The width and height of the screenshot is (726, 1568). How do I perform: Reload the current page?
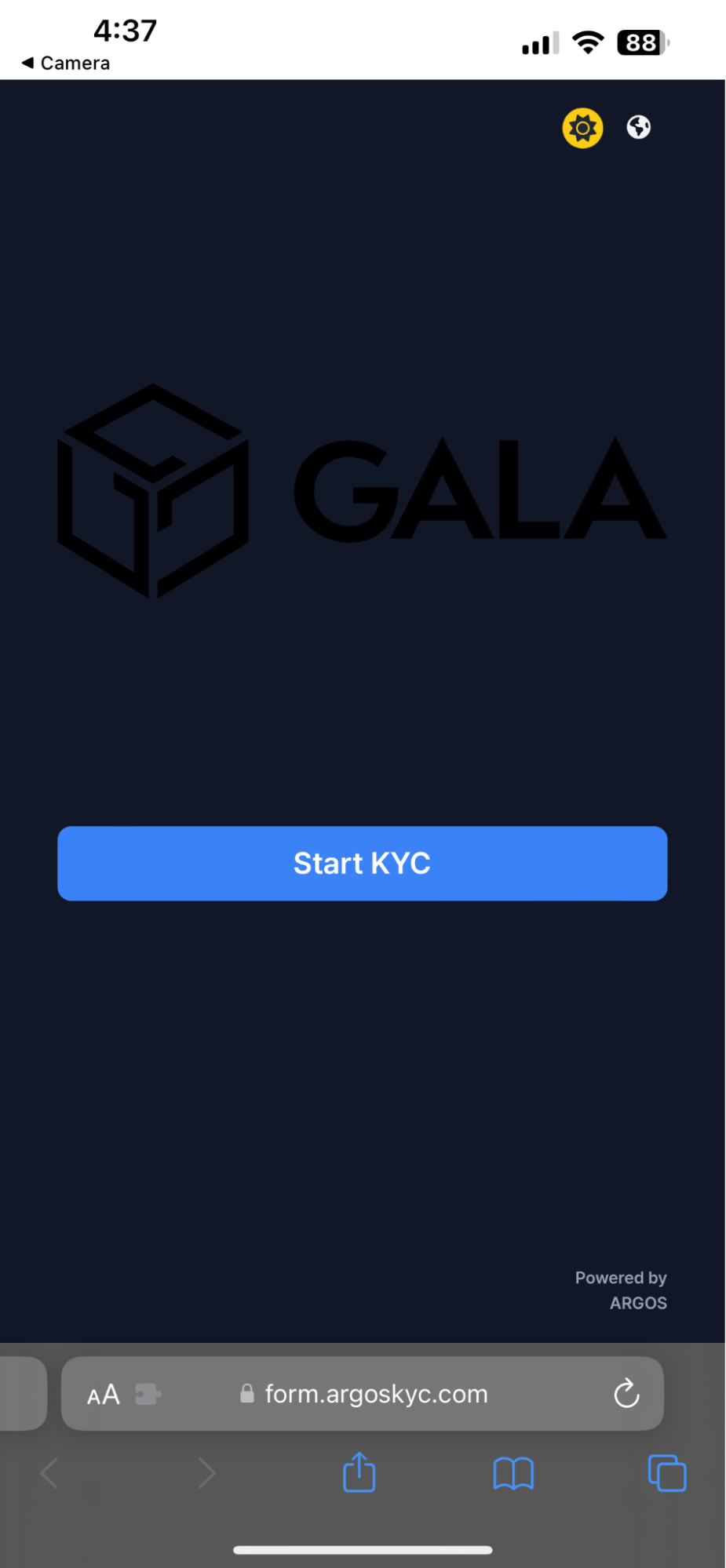626,1394
